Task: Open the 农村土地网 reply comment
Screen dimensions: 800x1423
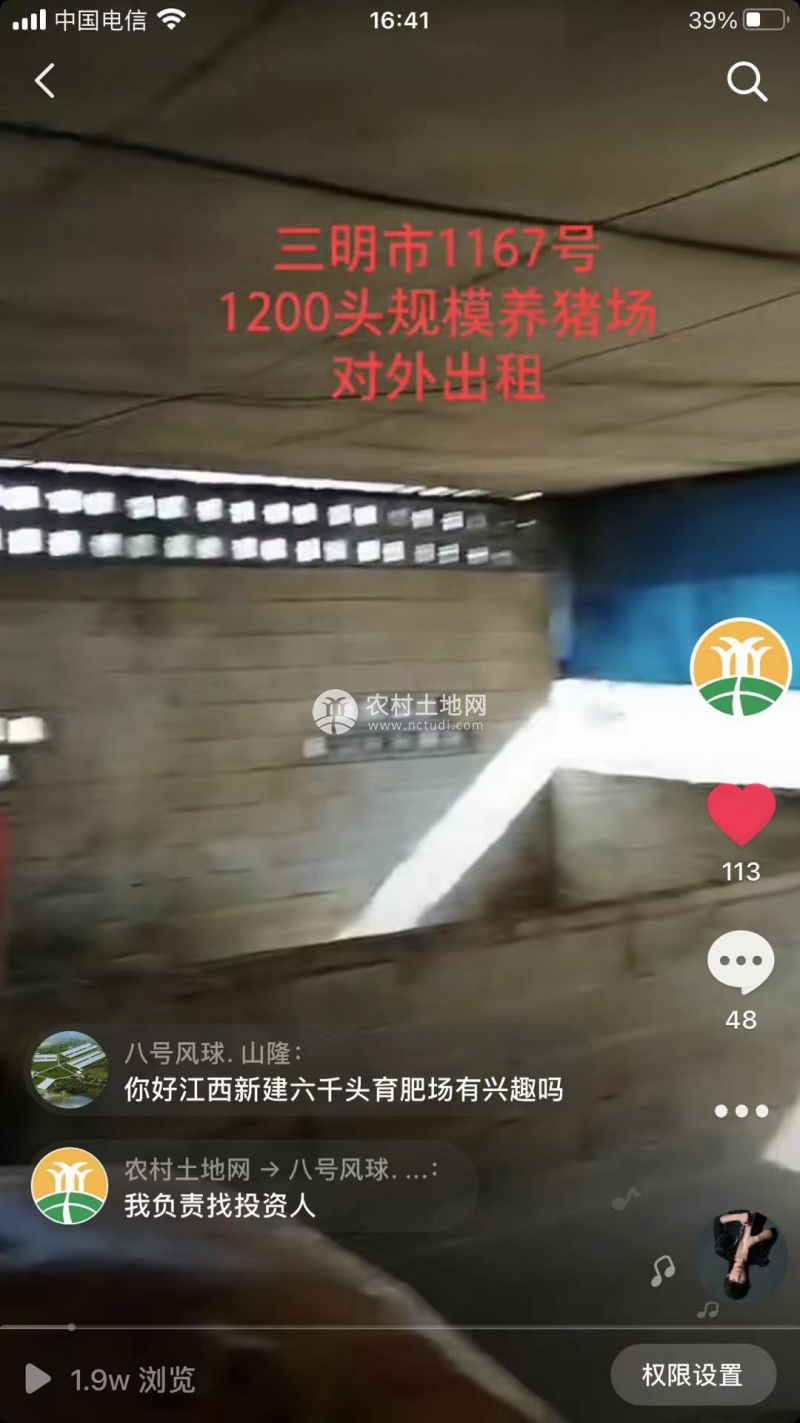Action: [x=250, y=1187]
